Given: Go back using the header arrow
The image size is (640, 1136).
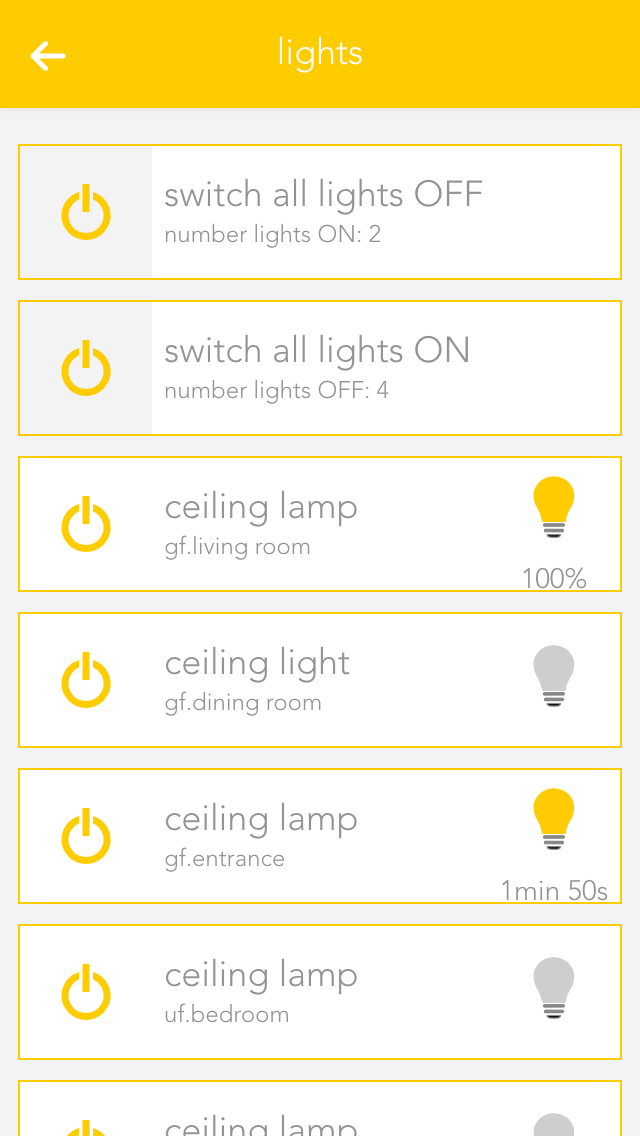Looking at the screenshot, I should (47, 55).
